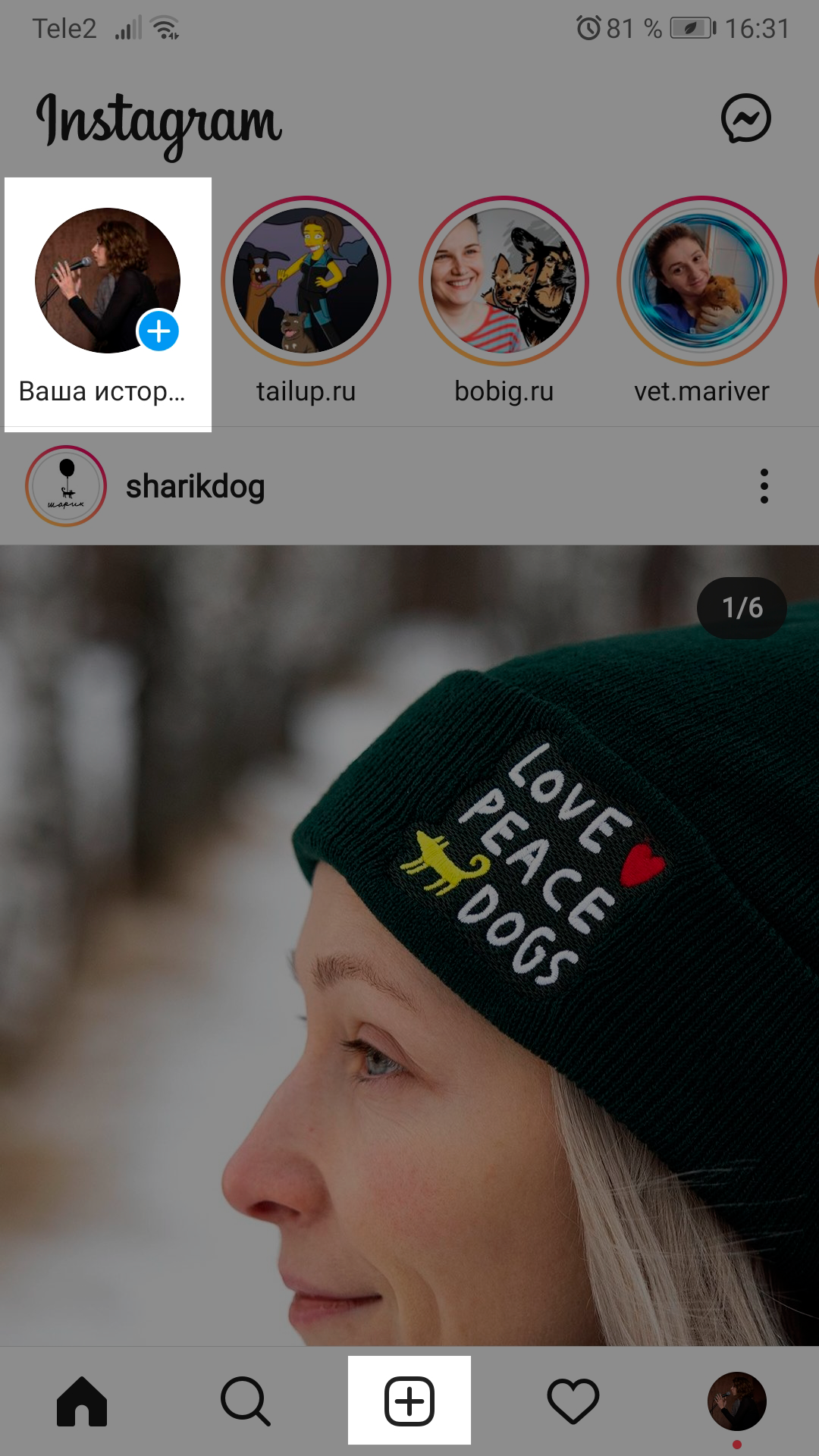Open the sharikdog post photo
This screenshot has height=1456, width=819.
click(409, 948)
